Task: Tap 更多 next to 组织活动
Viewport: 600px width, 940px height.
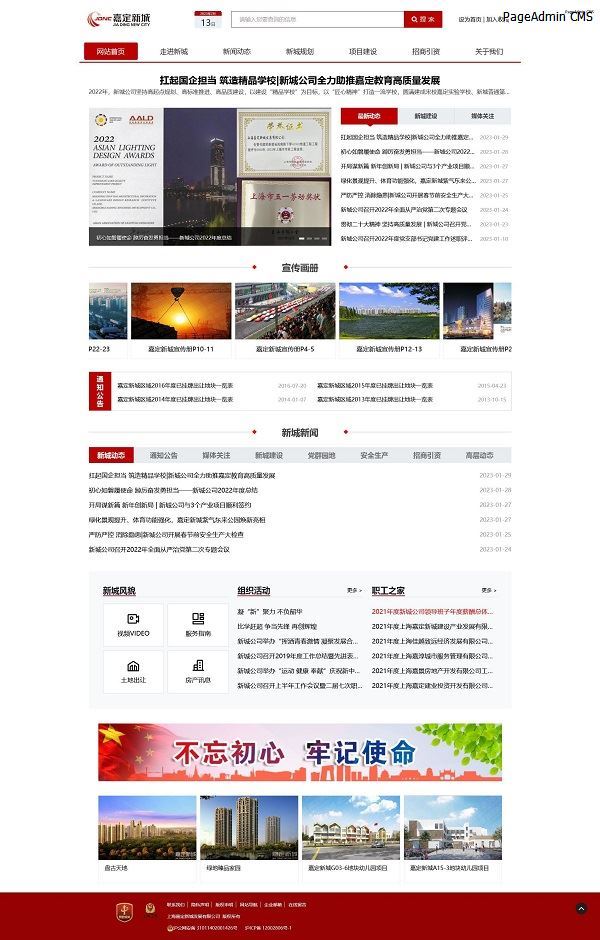Action: pyautogui.click(x=353, y=590)
